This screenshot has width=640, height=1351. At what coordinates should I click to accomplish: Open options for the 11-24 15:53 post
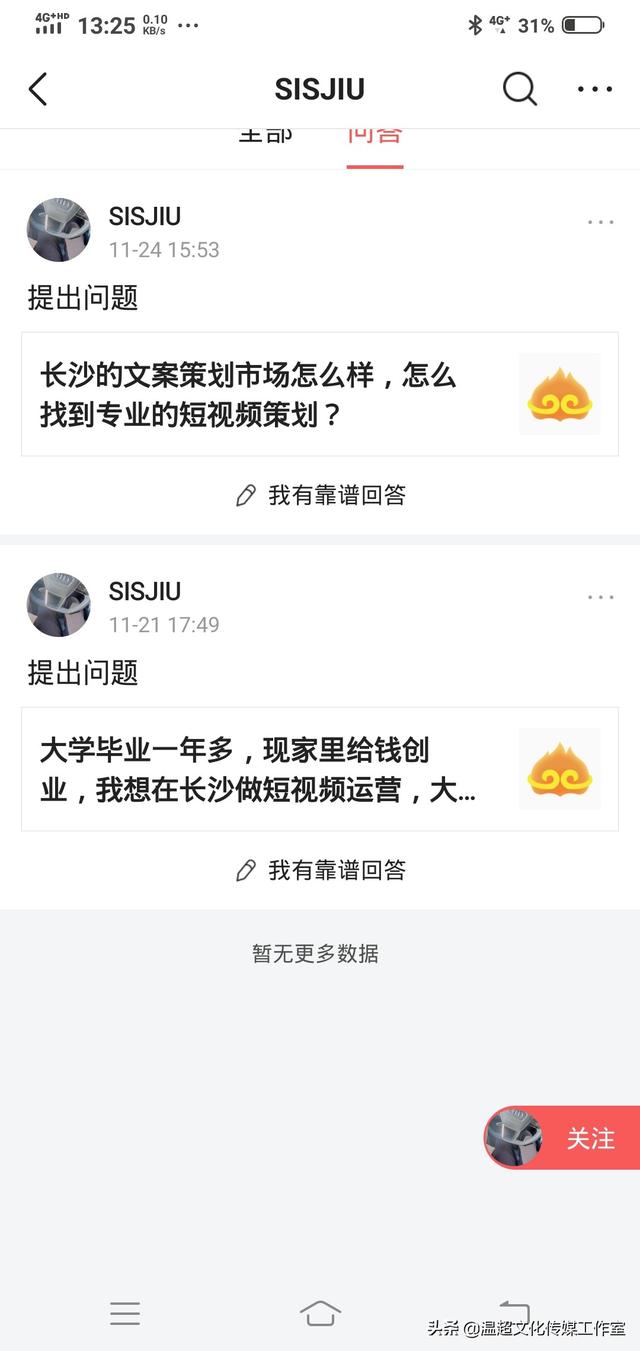600,222
